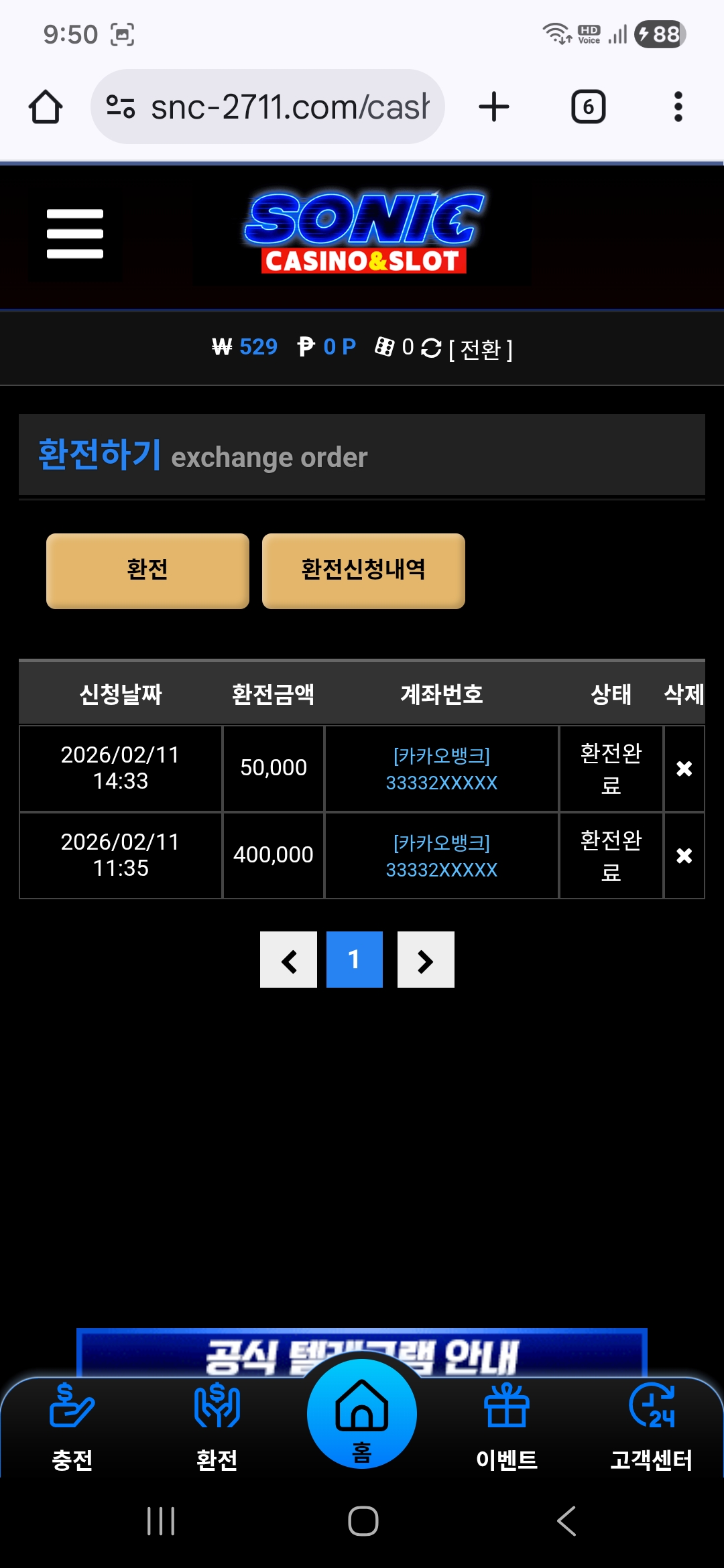This screenshot has width=724, height=1568.
Task: Open the hamburger drawer menu
Action: tap(74, 233)
